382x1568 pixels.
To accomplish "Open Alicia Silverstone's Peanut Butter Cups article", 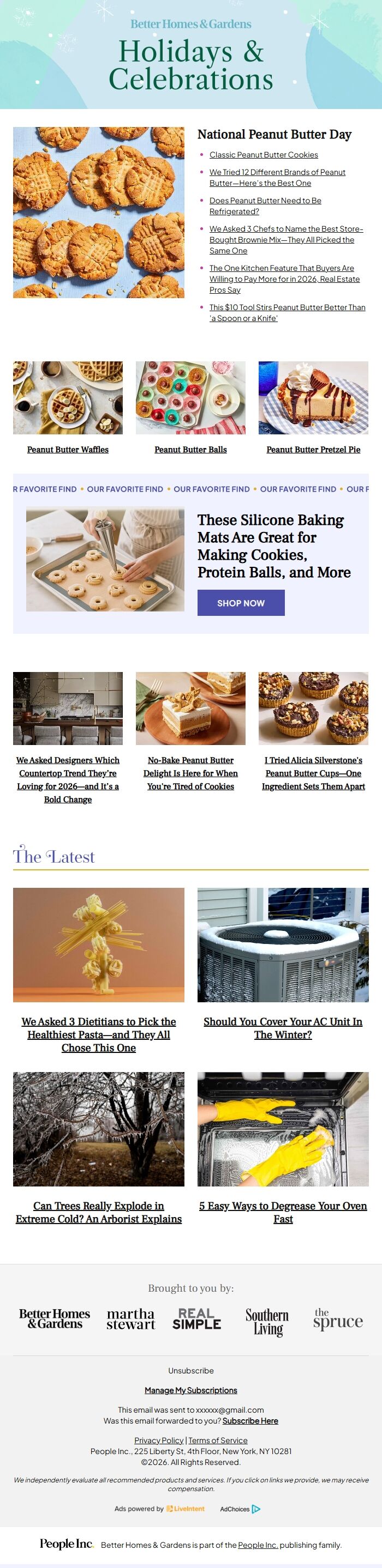I will click(x=313, y=773).
